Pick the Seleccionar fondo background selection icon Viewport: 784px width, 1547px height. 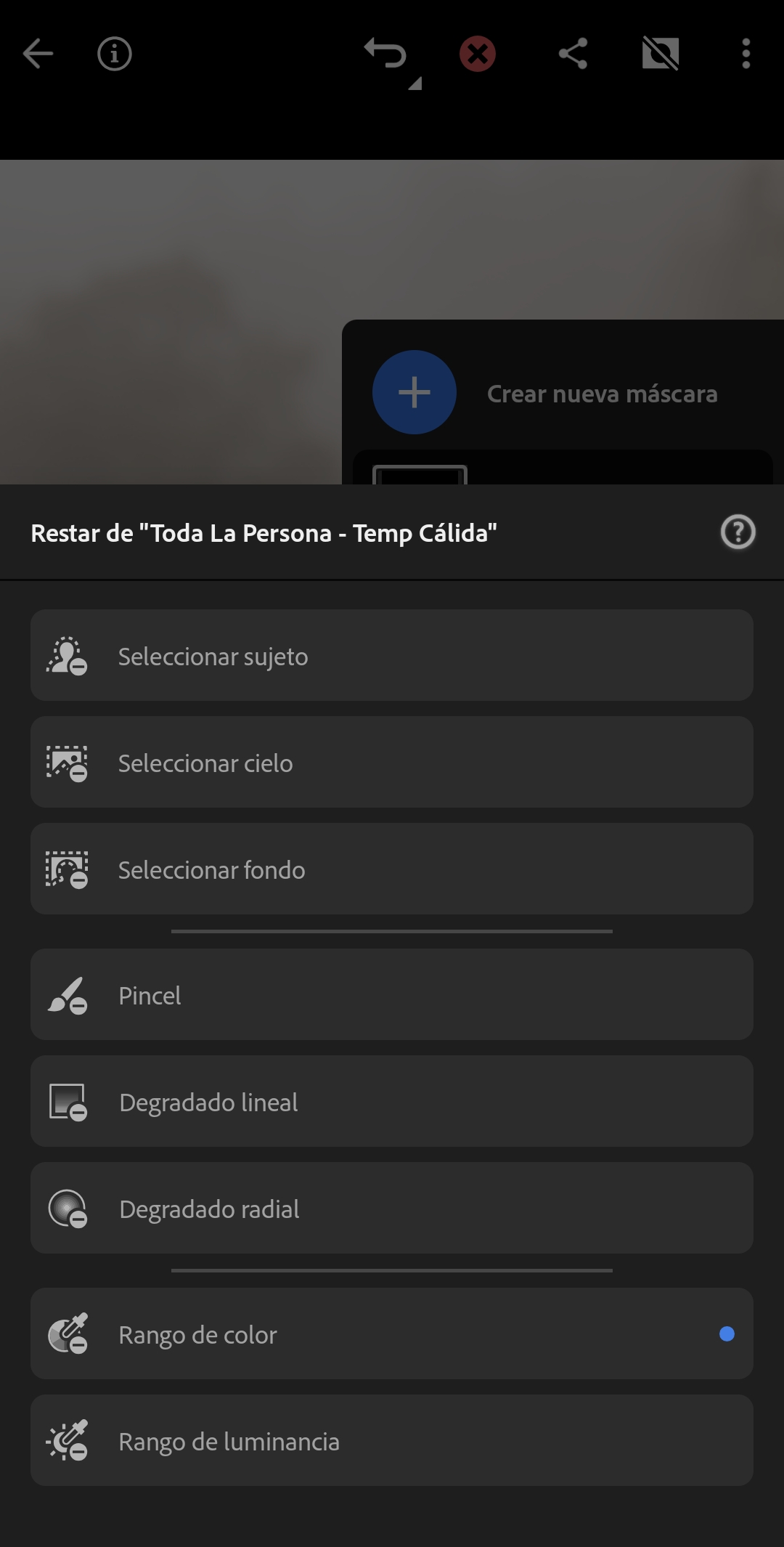click(68, 869)
